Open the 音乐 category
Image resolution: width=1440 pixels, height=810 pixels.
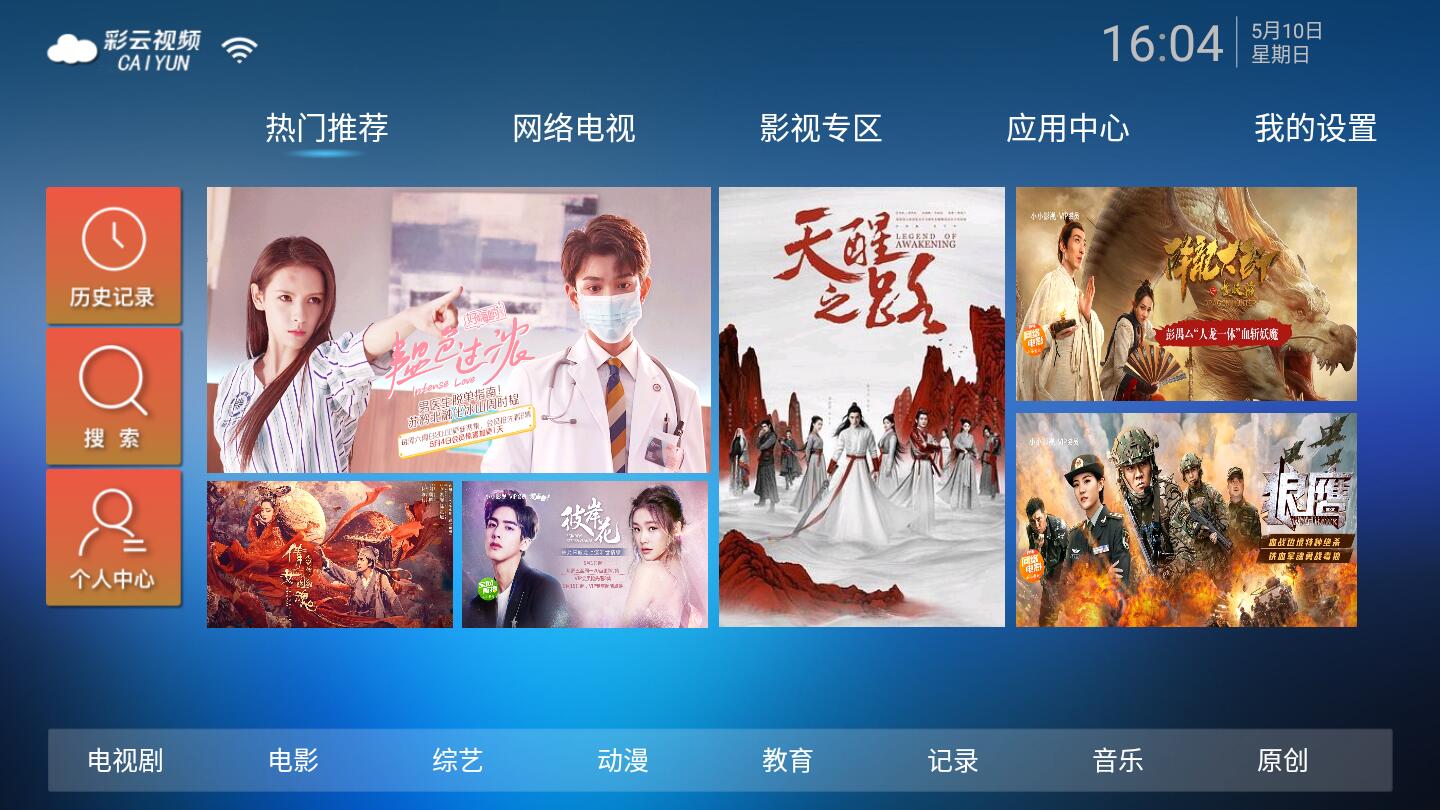(1117, 760)
